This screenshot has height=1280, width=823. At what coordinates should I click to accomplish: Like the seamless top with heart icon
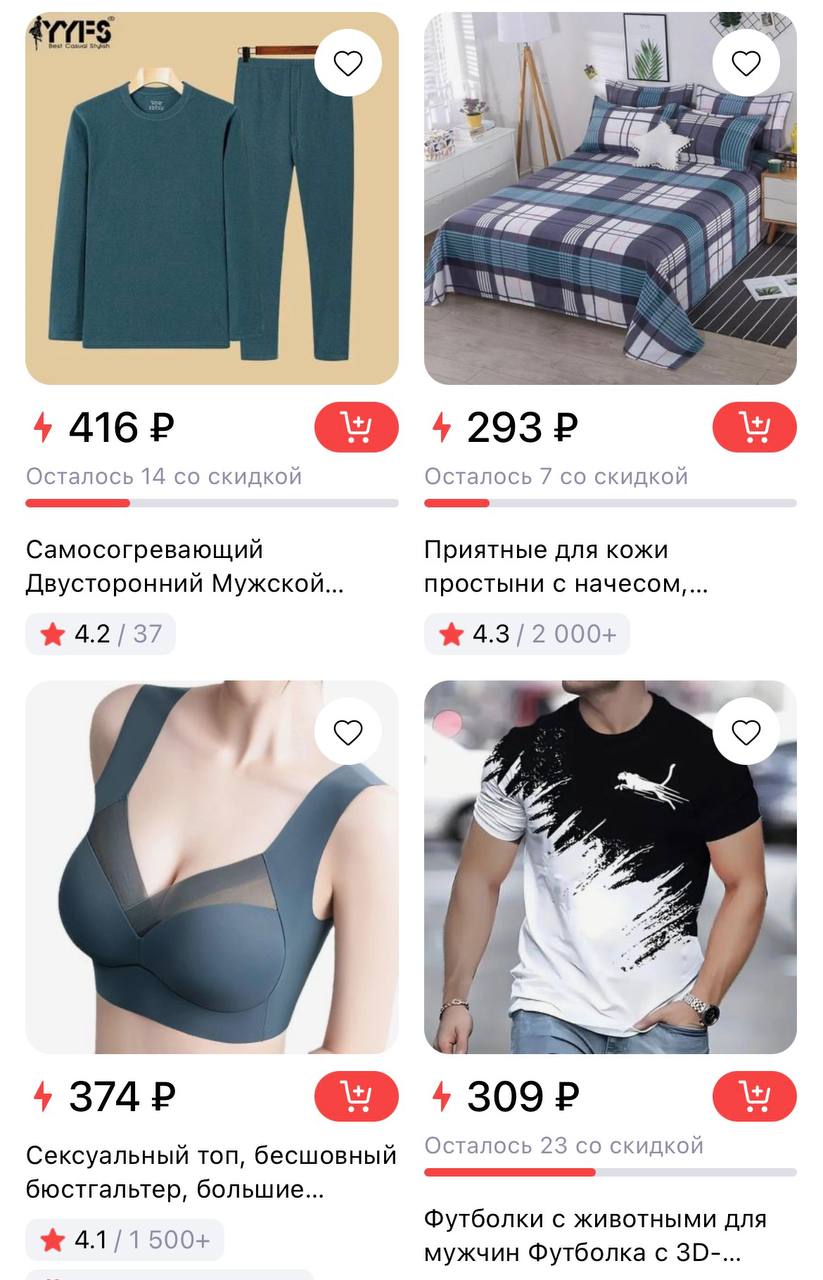347,733
